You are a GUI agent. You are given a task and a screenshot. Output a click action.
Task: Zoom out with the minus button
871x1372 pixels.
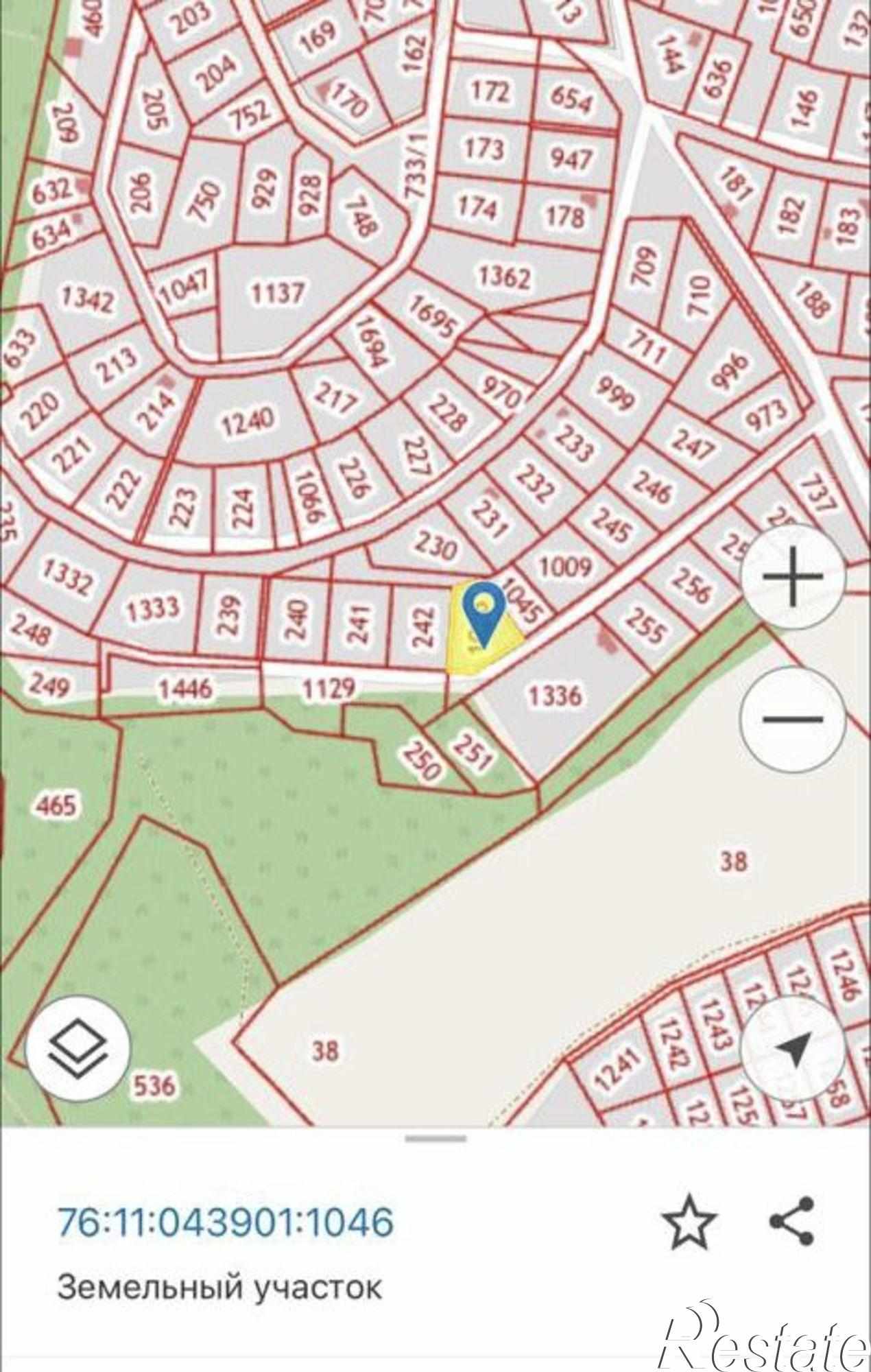click(x=793, y=719)
